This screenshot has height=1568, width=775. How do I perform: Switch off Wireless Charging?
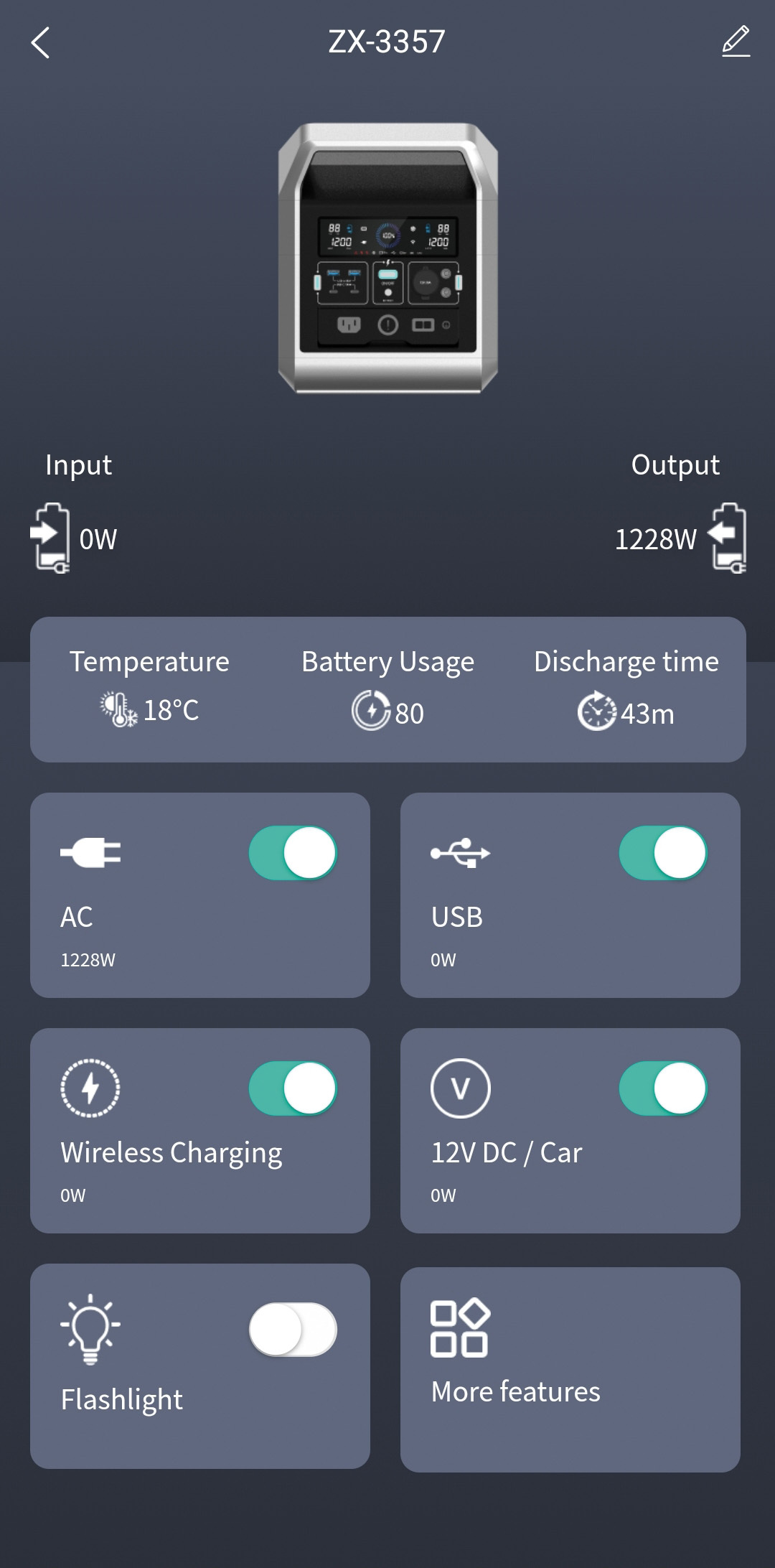coord(293,1088)
